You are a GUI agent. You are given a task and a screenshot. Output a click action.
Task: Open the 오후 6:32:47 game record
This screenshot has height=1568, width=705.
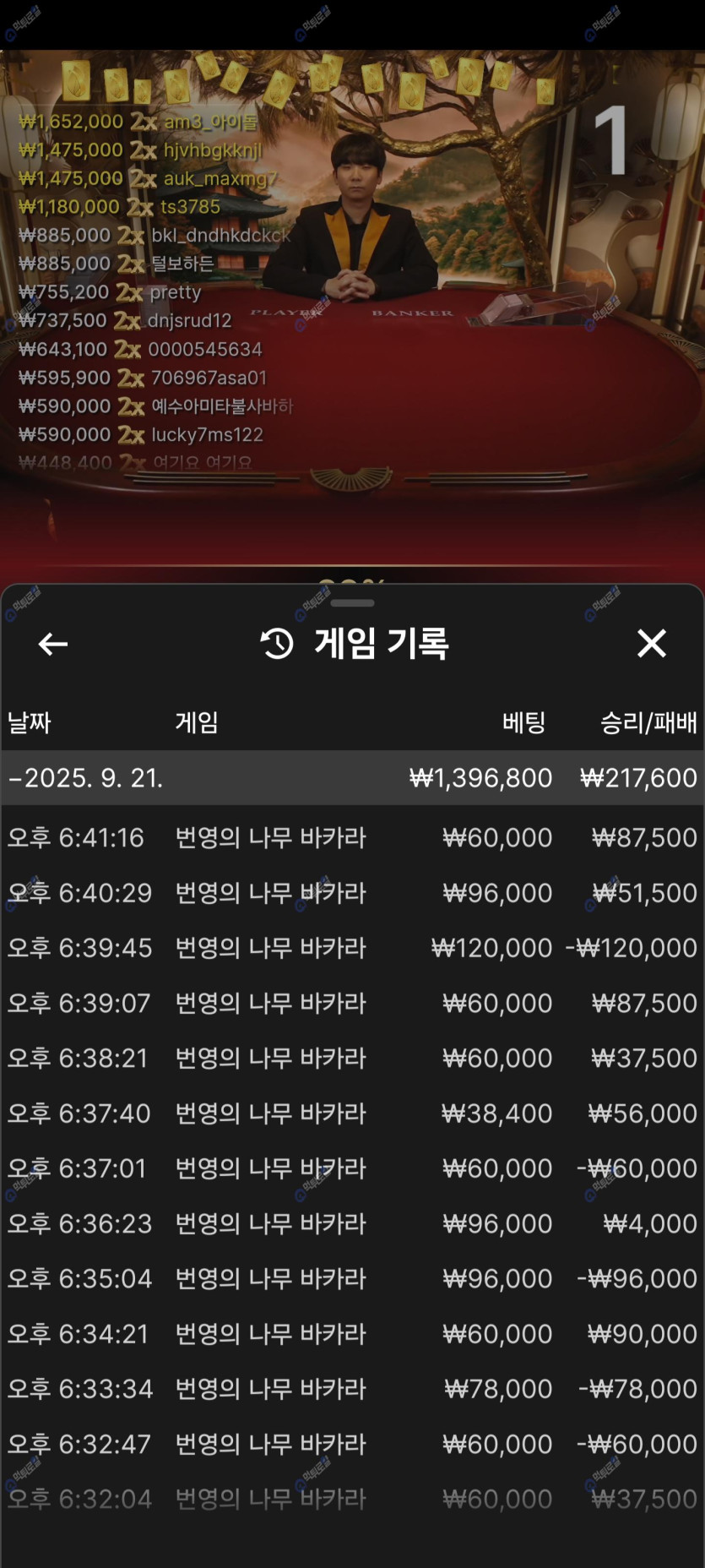pyautogui.click(x=352, y=1444)
